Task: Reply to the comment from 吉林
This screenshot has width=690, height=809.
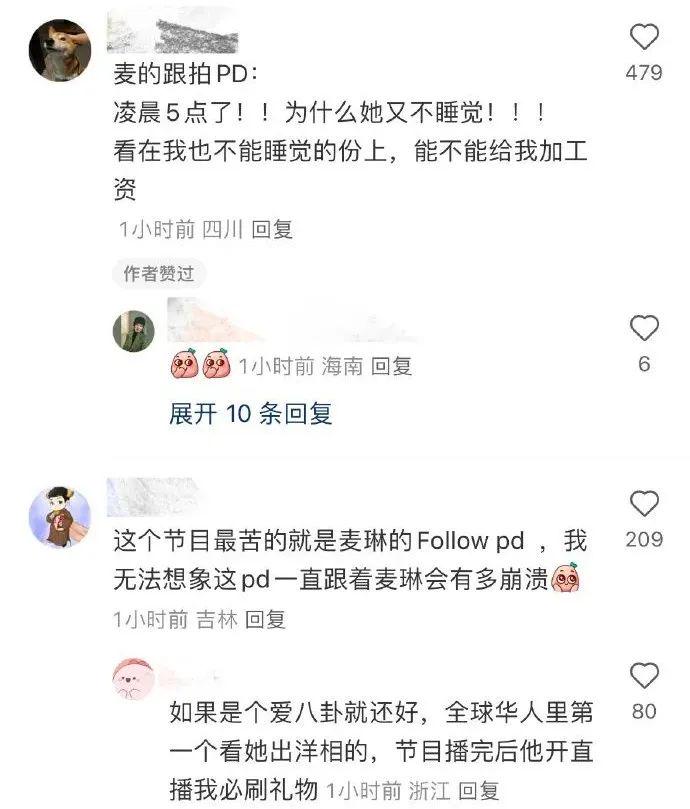Action: [266, 619]
